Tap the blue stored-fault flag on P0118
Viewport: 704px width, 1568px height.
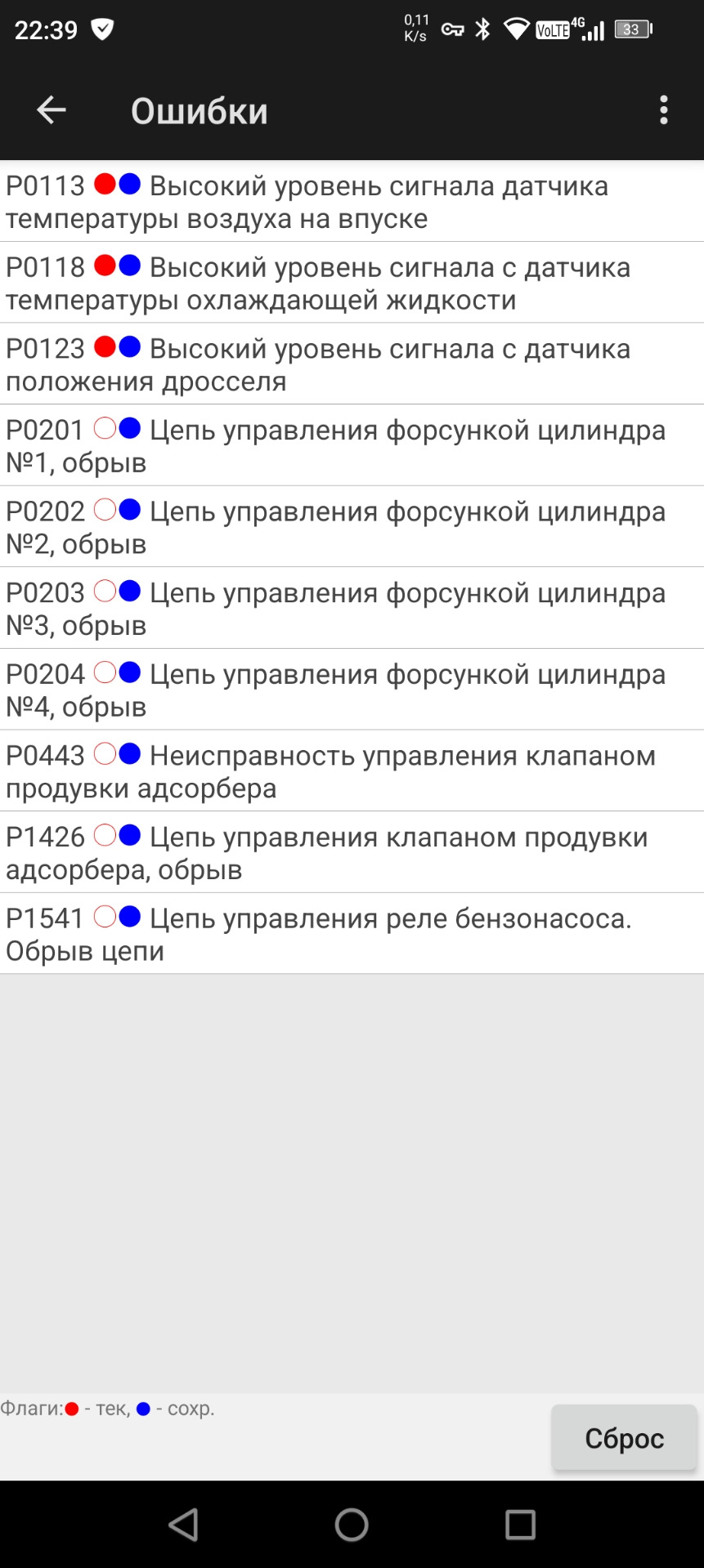tap(129, 266)
